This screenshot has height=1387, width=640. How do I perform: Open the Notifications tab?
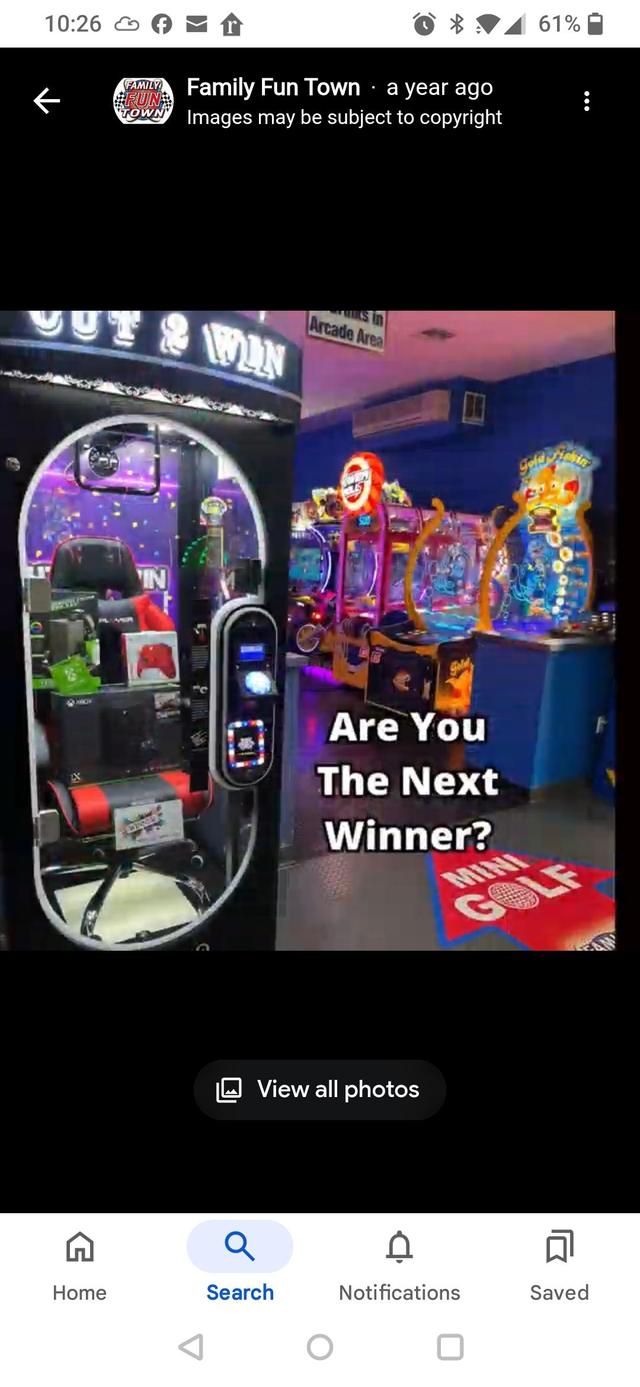pos(399,1265)
